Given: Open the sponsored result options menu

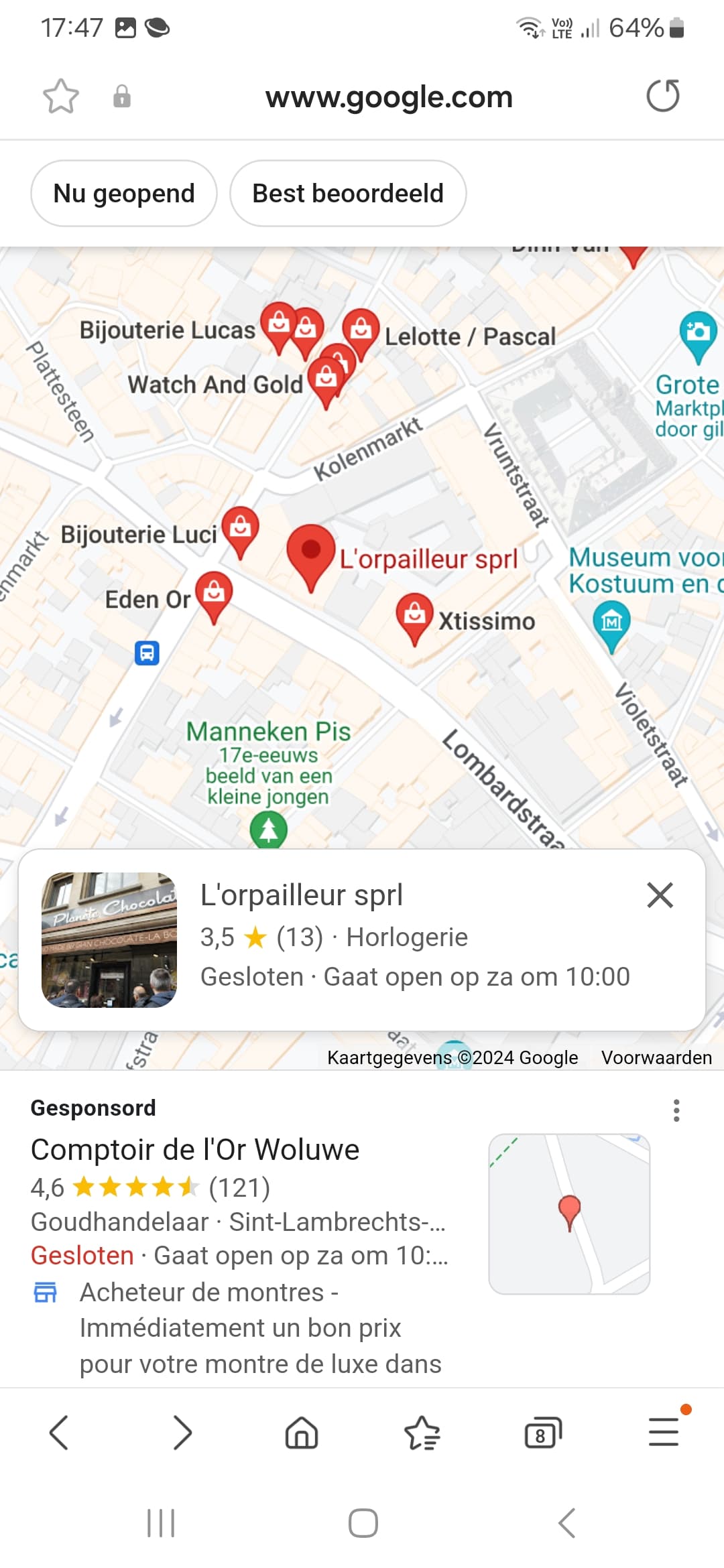Looking at the screenshot, I should pos(676,1110).
